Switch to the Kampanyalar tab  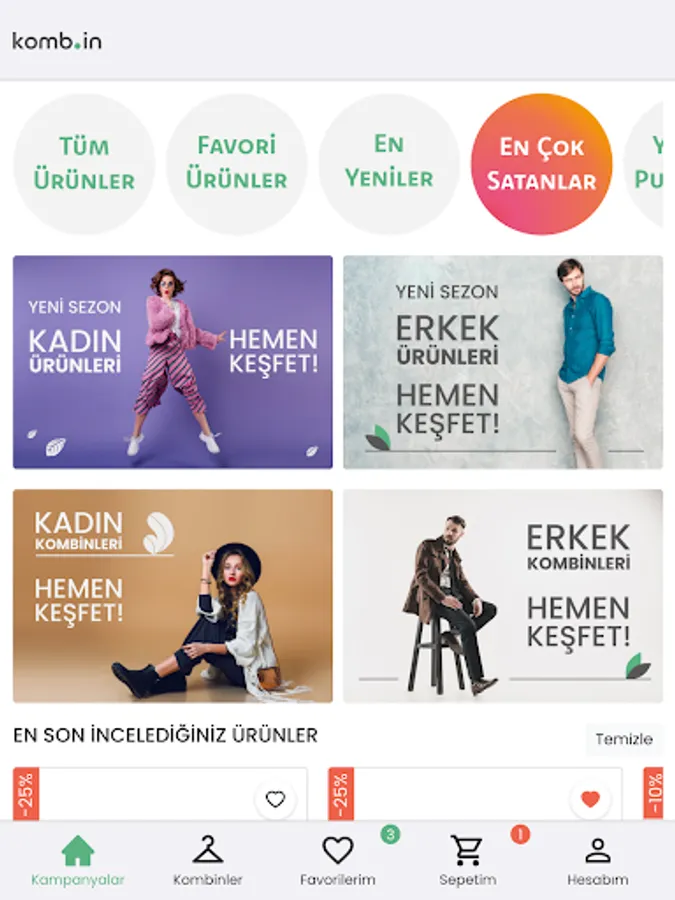pyautogui.click(x=78, y=861)
